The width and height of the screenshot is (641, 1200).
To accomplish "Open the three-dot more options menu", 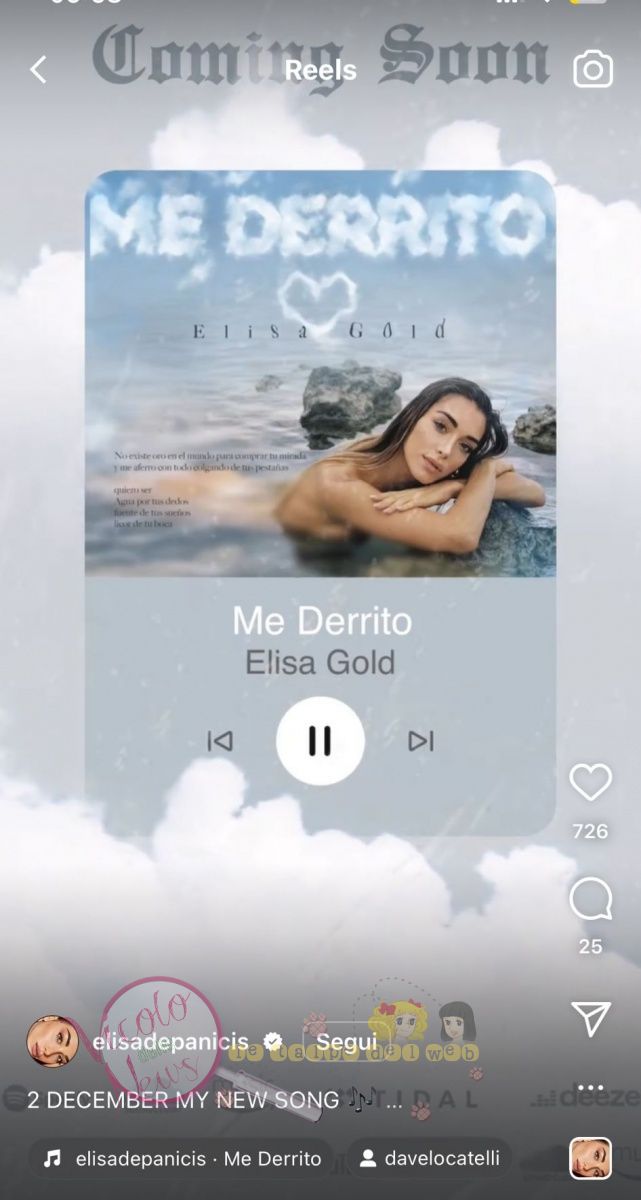I will coord(590,1088).
